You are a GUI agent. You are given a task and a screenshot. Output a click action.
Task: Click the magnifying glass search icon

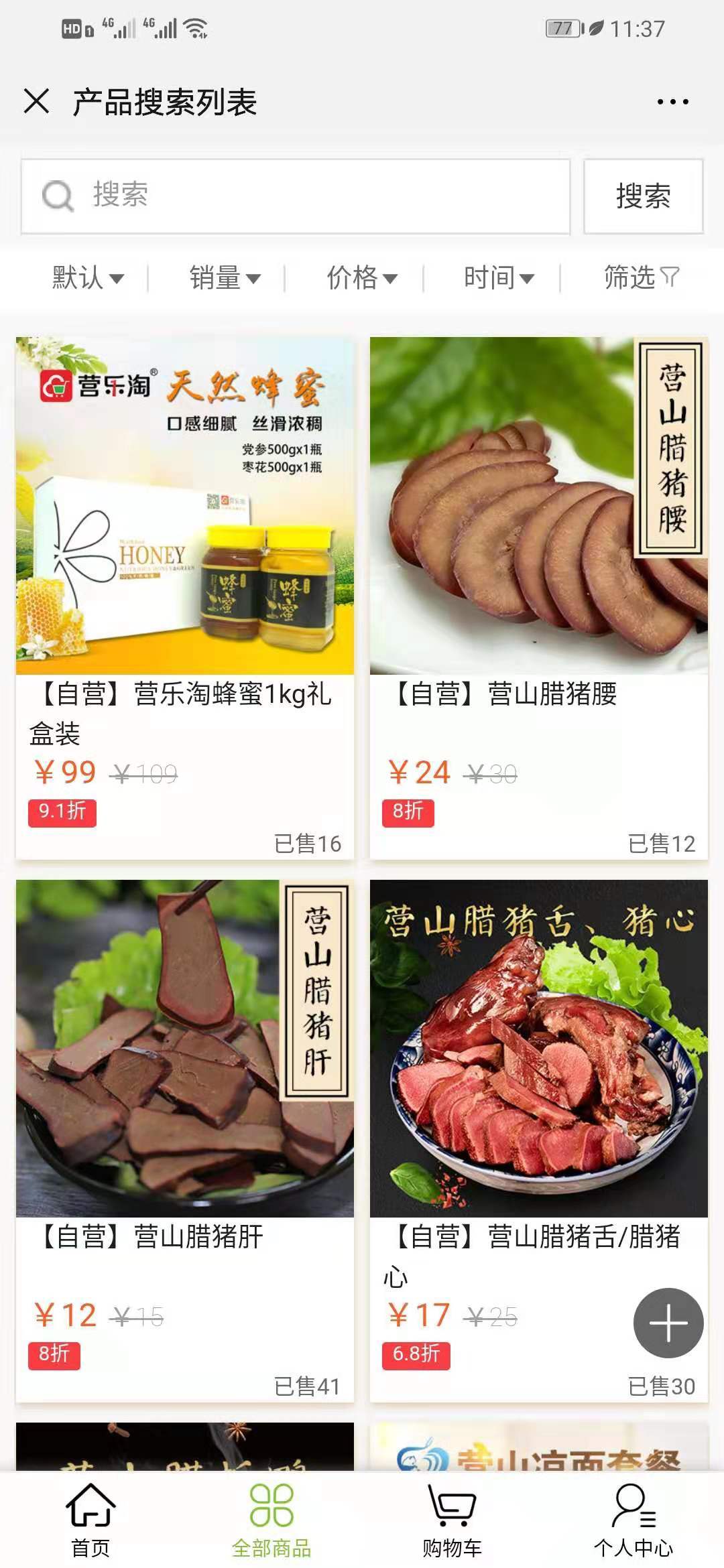[59, 196]
